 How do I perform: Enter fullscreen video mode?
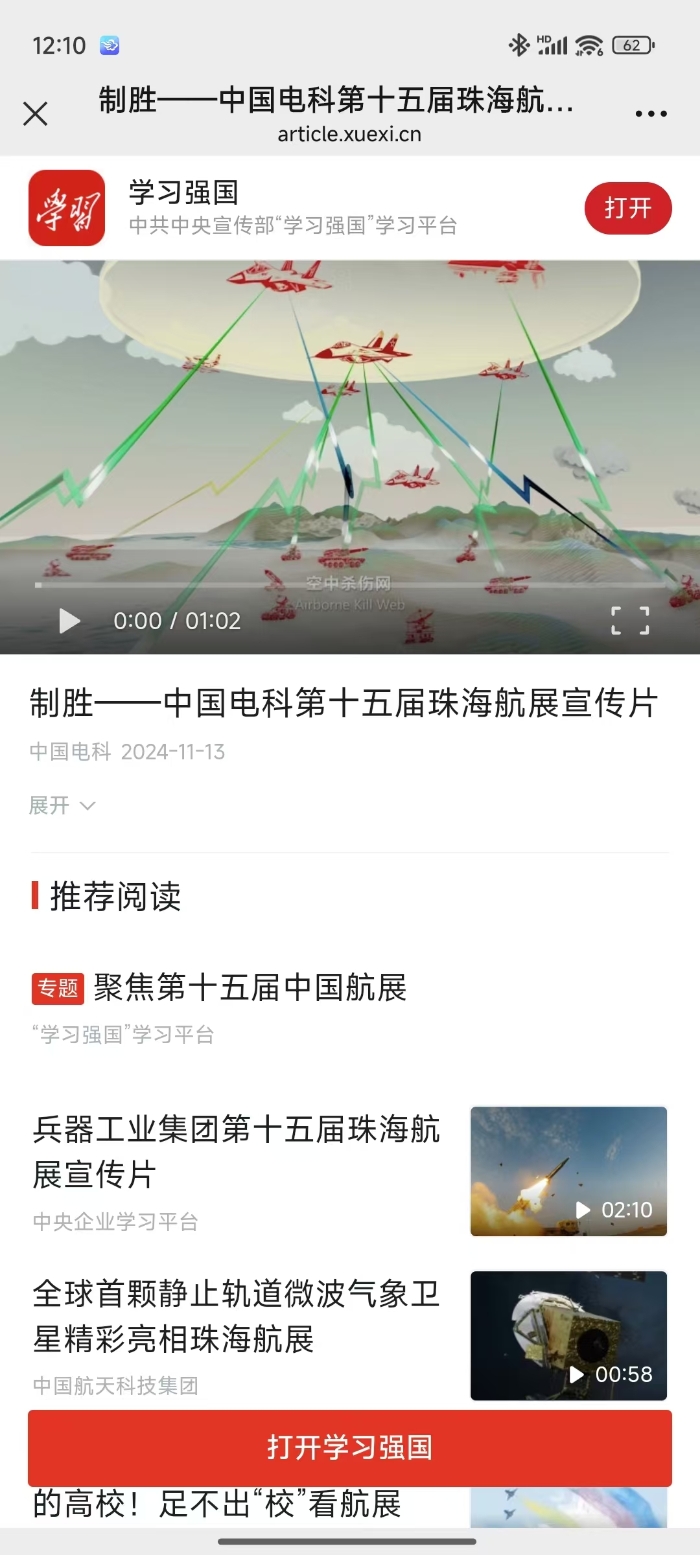tap(630, 621)
